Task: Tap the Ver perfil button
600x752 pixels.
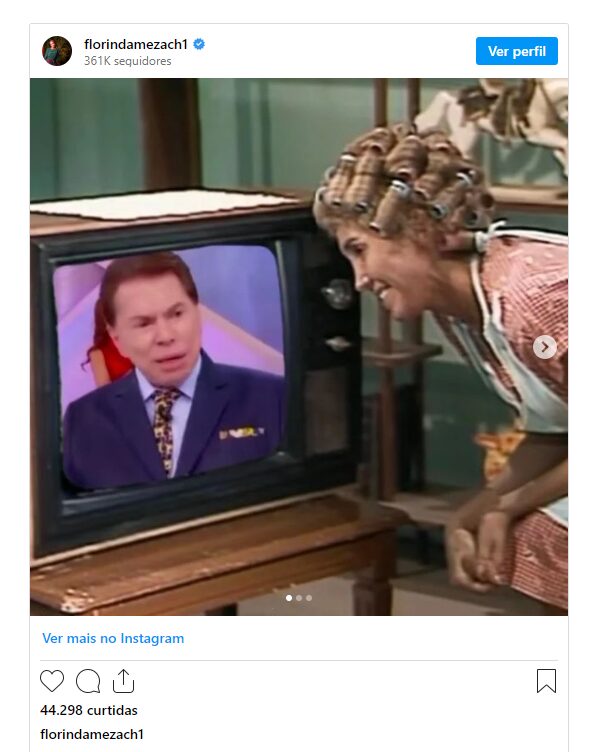Action: coord(516,51)
